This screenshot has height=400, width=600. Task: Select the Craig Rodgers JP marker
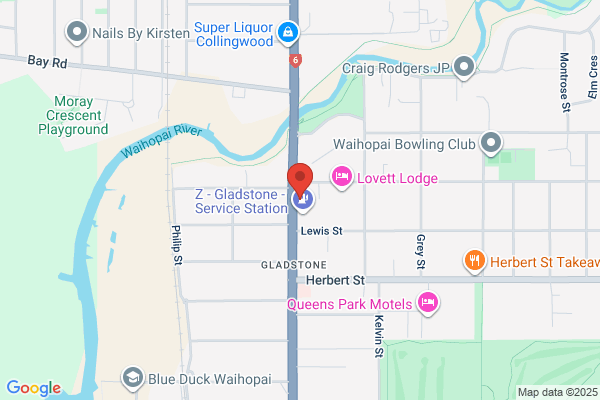tap(464, 68)
